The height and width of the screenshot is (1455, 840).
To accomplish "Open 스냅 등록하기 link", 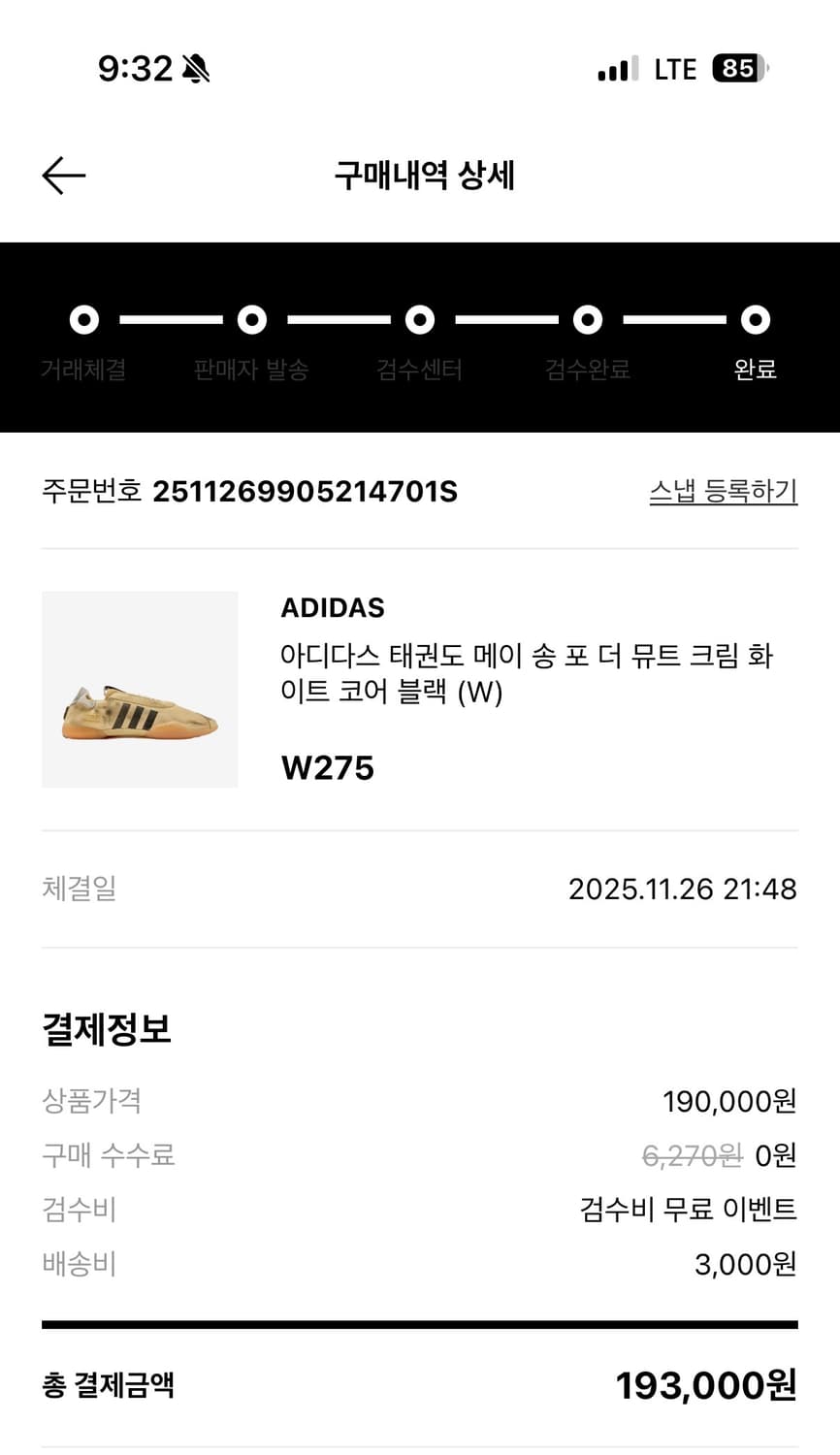I will 724,492.
